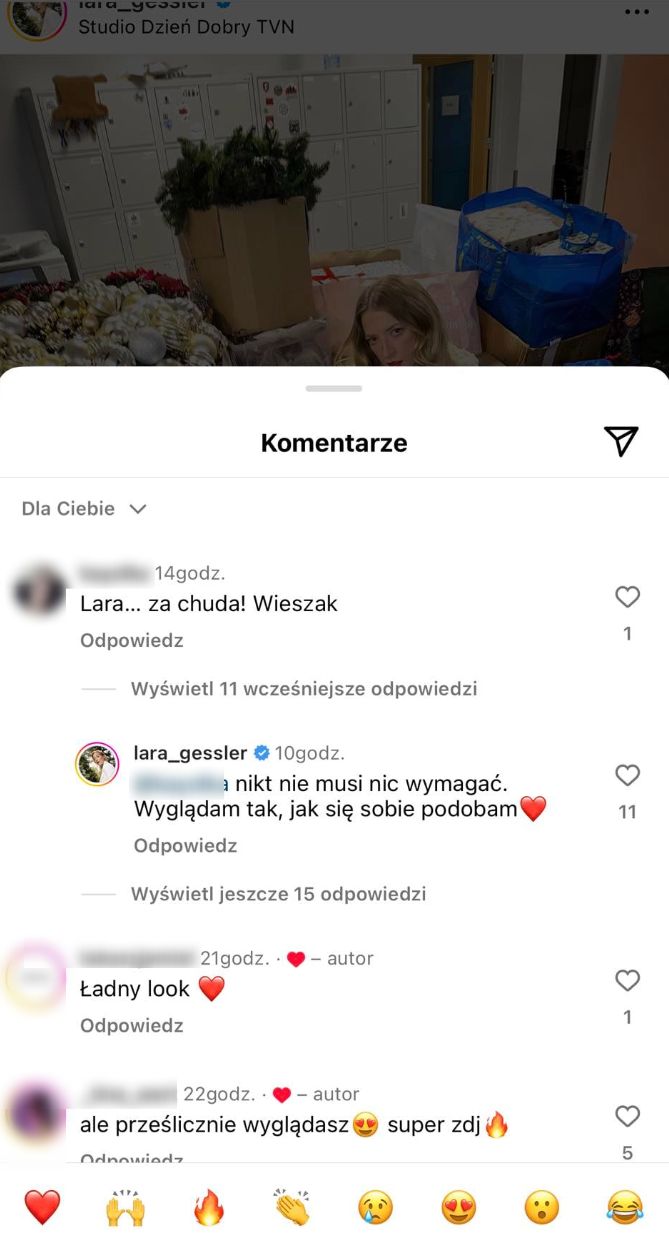Viewport: 669px width, 1251px height.
Task: Insert the fire emoji
Action: [209, 1208]
